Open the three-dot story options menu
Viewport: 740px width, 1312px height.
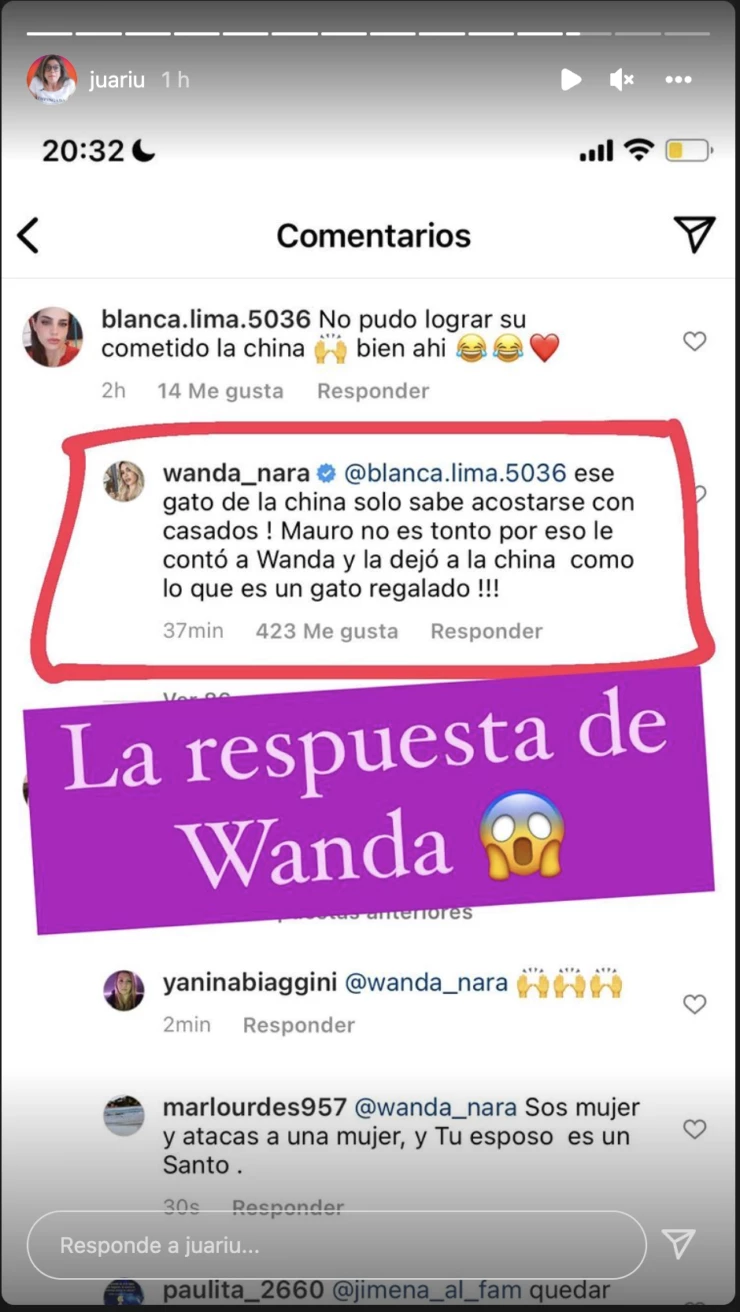[x=678, y=79]
